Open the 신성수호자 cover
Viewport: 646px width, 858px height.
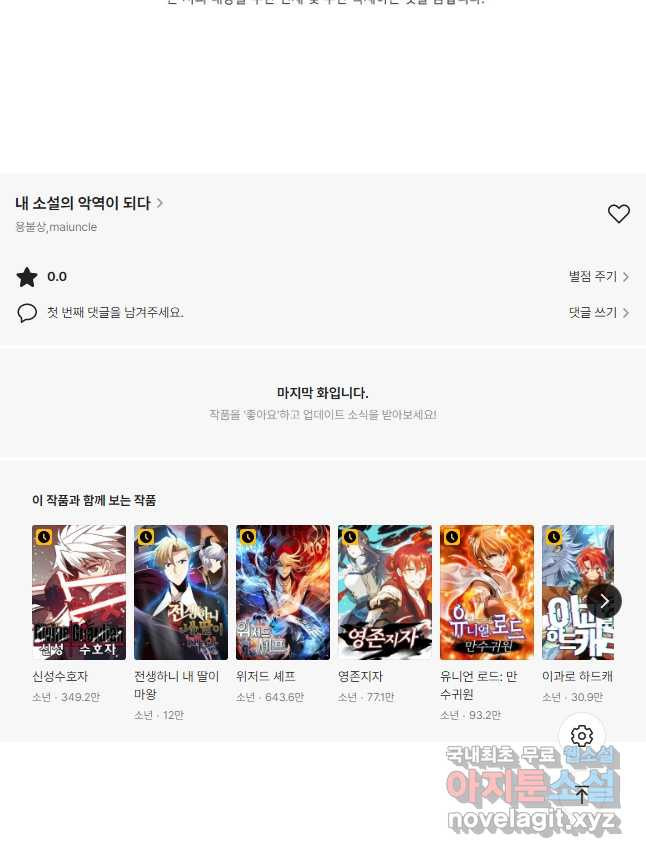79,592
